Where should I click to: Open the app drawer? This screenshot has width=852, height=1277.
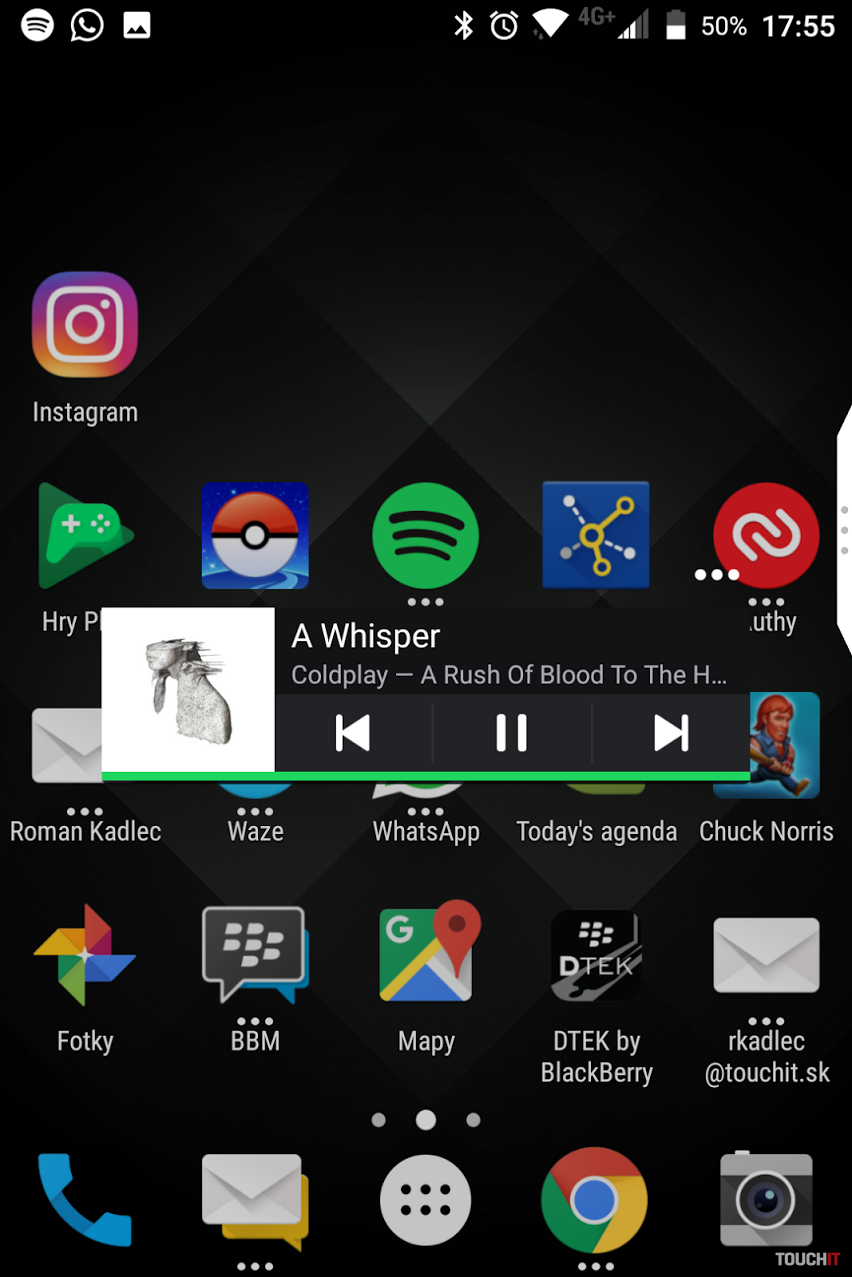426,1200
